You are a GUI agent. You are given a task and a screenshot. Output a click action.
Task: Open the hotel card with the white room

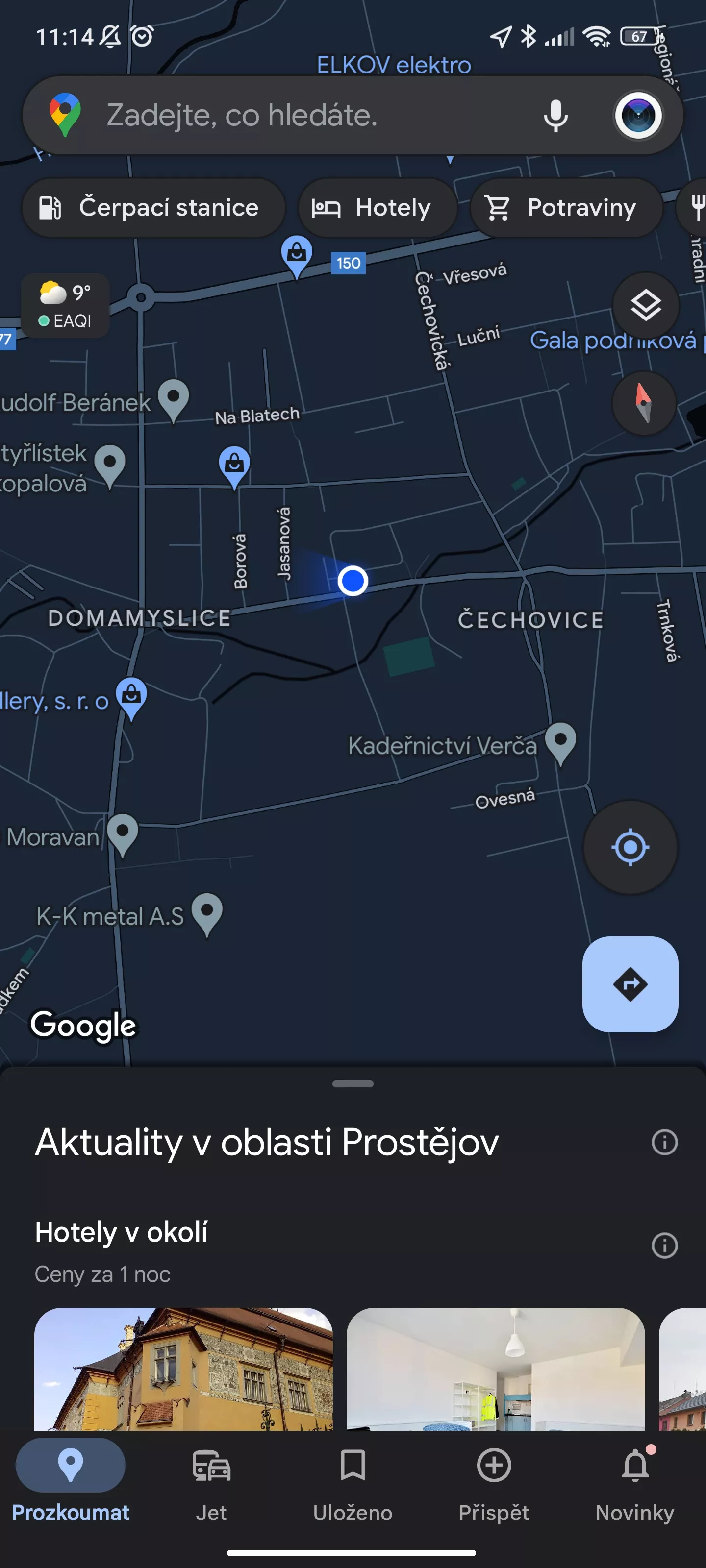click(495, 1369)
